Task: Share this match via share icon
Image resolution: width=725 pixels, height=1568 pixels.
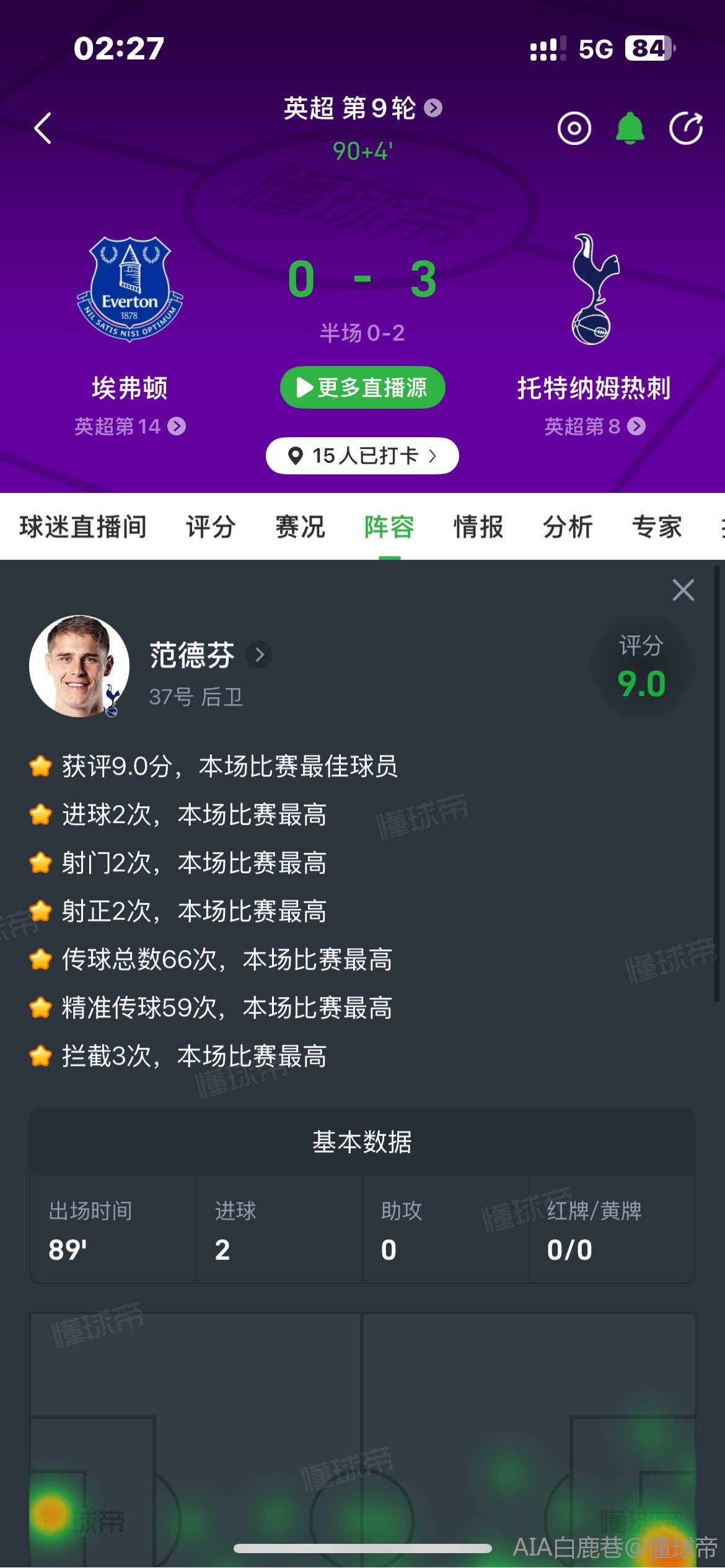Action: tap(685, 129)
